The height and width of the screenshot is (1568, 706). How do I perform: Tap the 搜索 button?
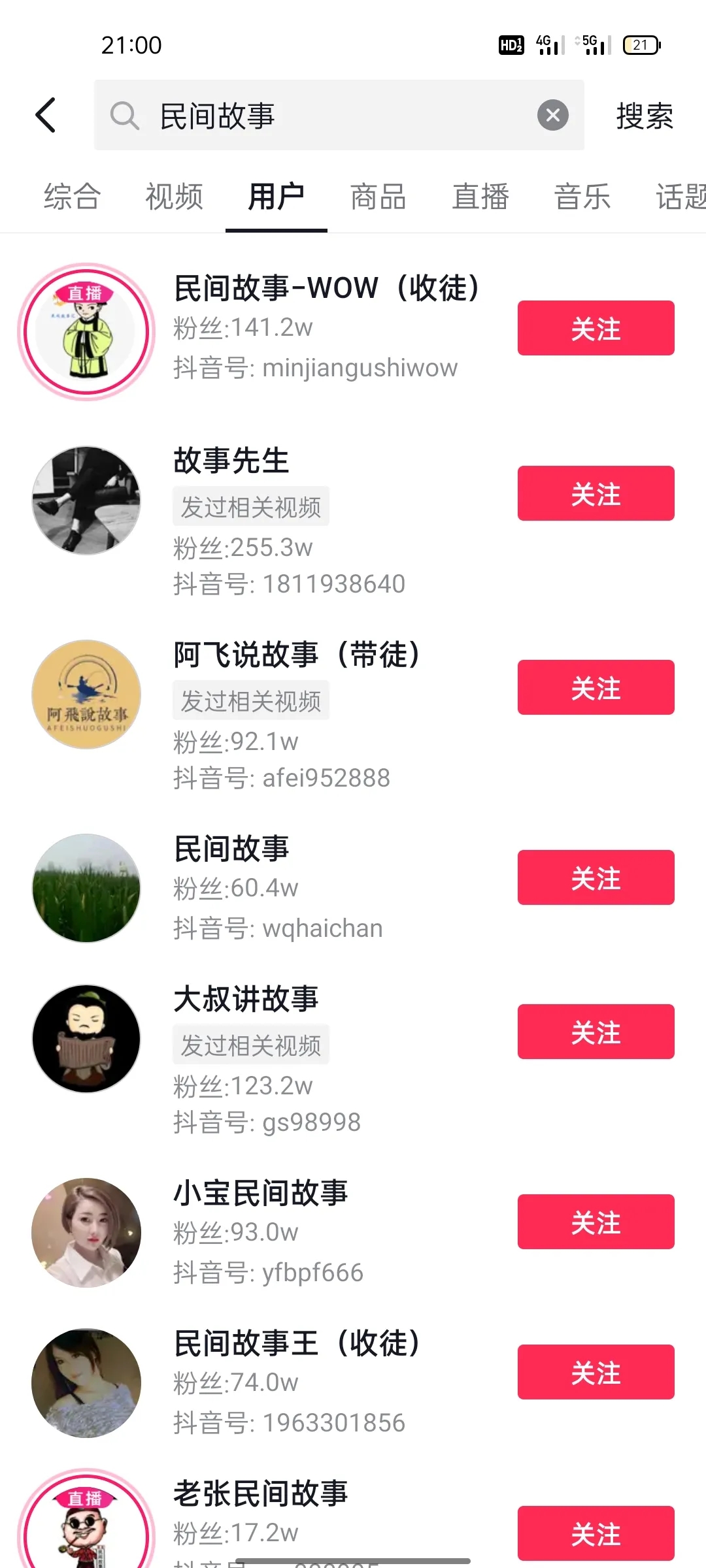pos(644,116)
